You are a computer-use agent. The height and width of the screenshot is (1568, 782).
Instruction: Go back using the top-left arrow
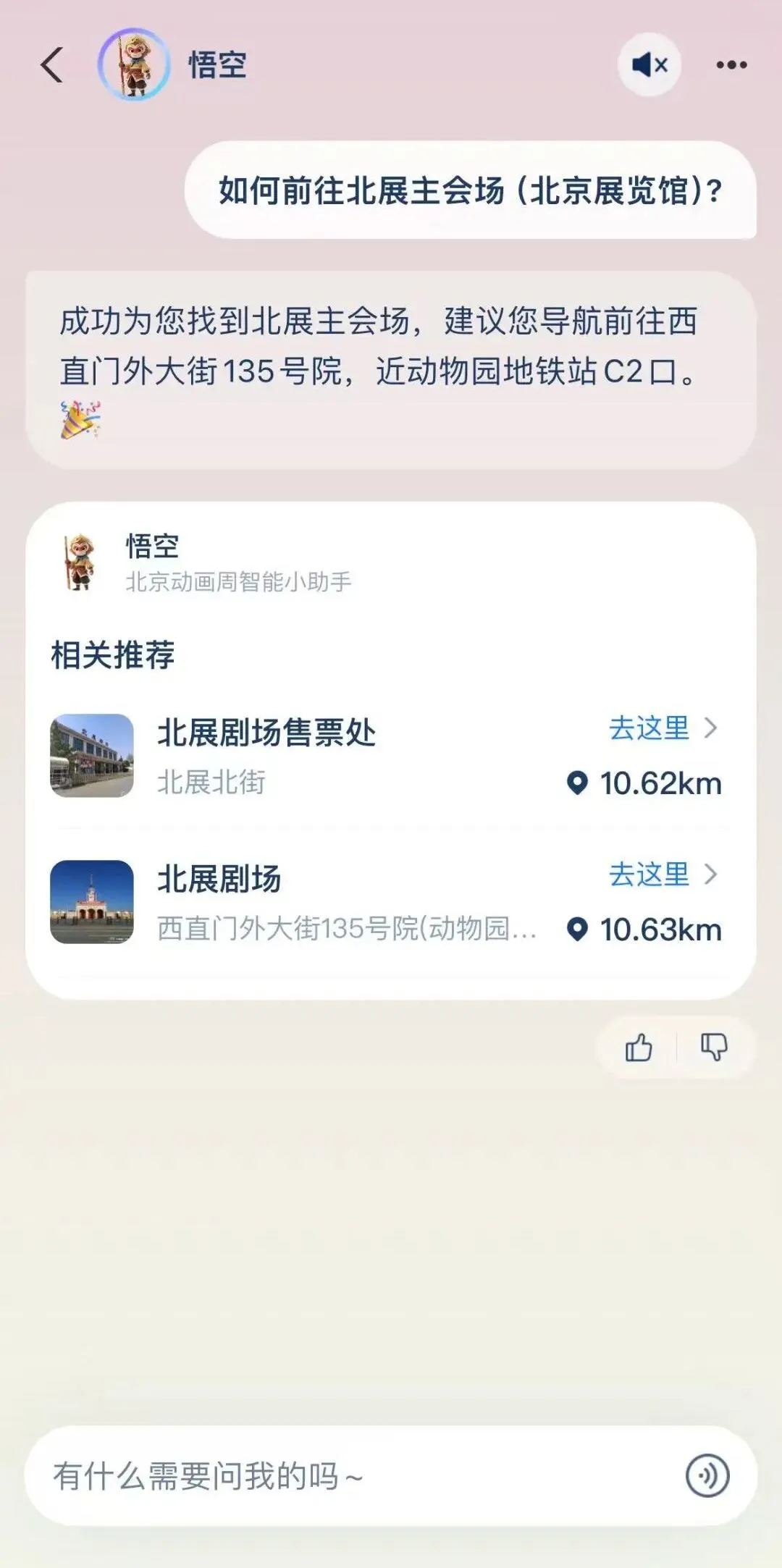(52, 65)
